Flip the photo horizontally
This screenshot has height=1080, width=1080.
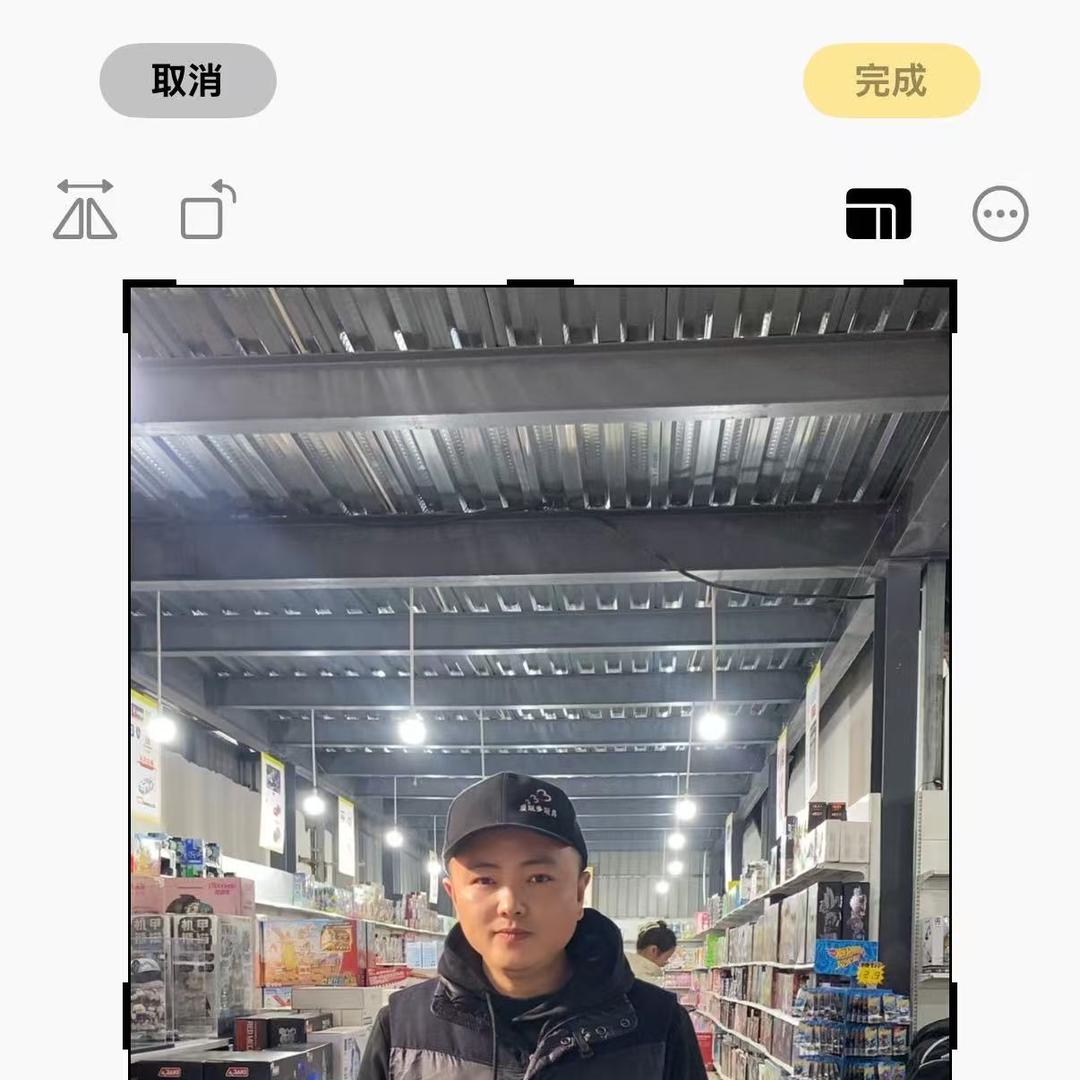pos(85,210)
